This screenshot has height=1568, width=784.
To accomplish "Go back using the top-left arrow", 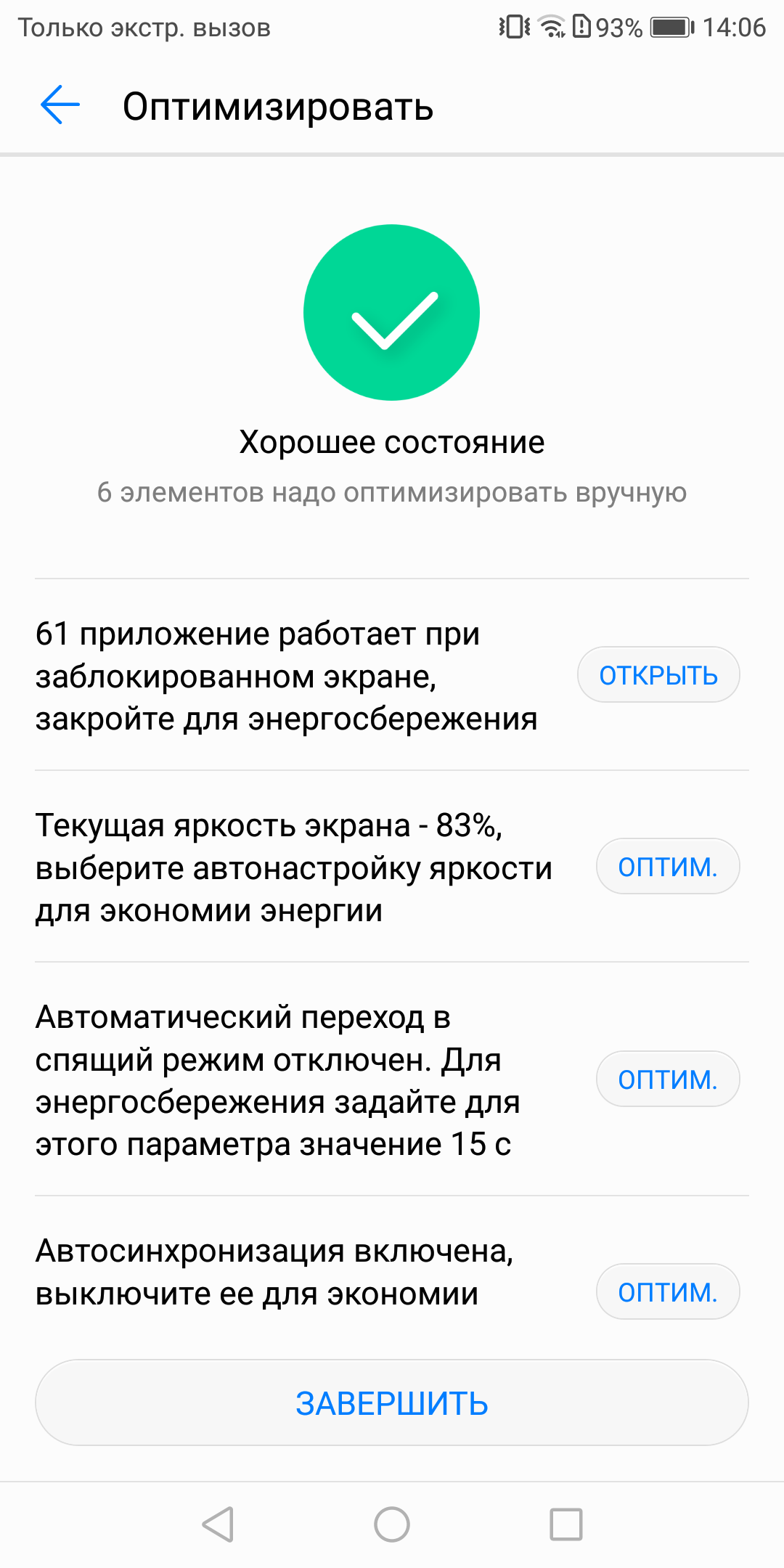I will point(60,105).
